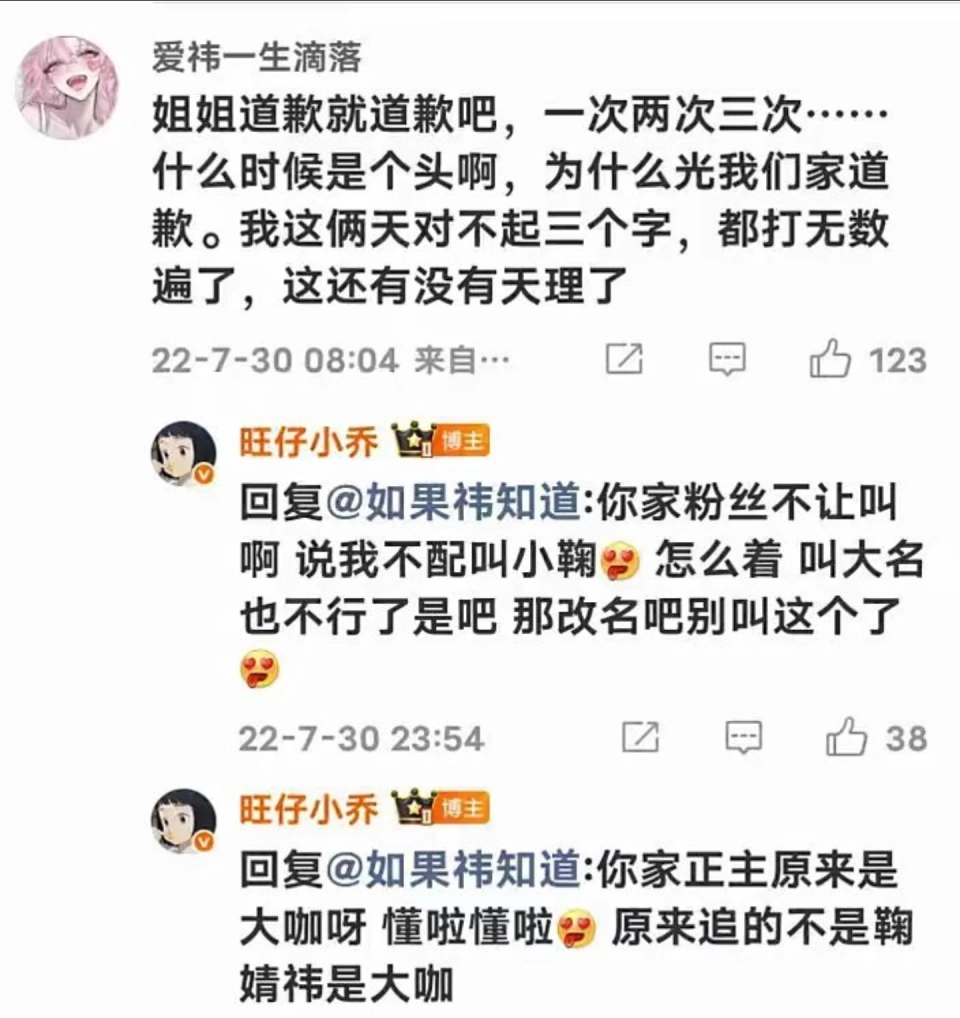Comment on 旺仔小乔's 23:54 reply
This screenshot has height=1018, width=960.
[x=743, y=738]
